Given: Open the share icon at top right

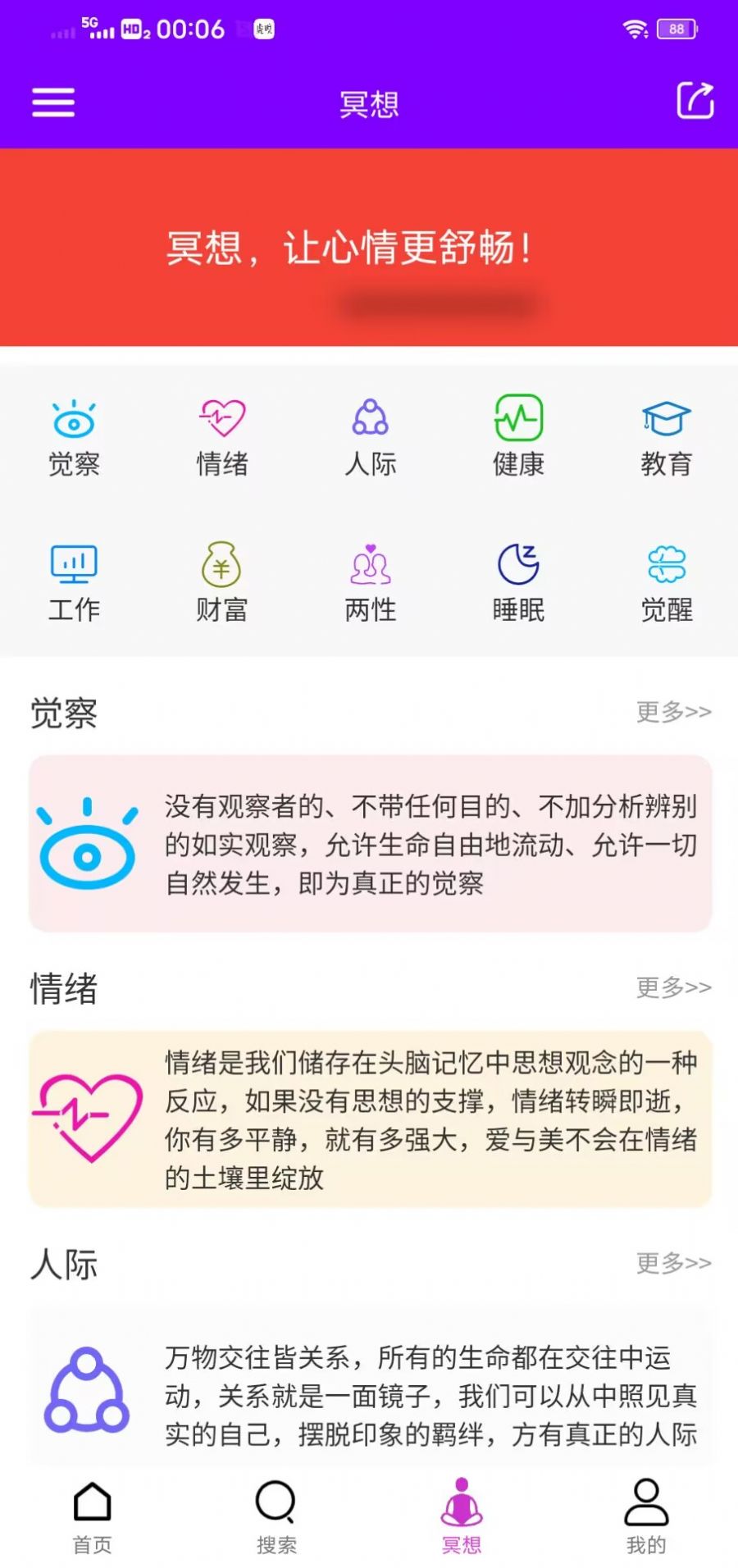Looking at the screenshot, I should click(x=693, y=102).
